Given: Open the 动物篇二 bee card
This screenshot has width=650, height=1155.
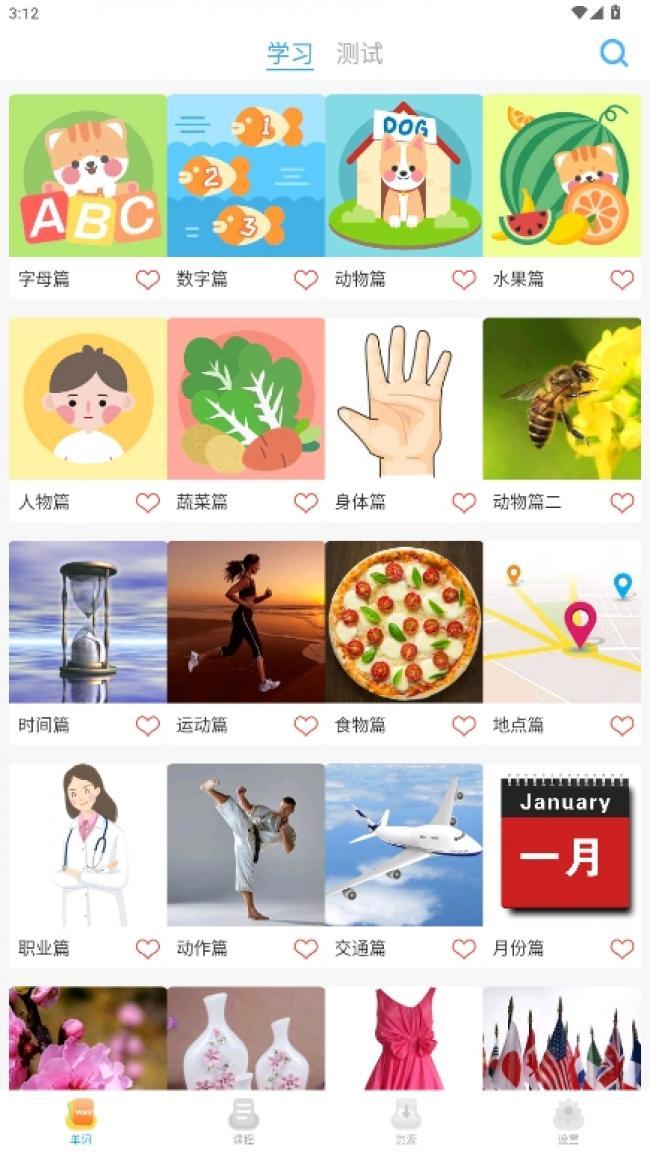Looking at the screenshot, I should [x=562, y=399].
